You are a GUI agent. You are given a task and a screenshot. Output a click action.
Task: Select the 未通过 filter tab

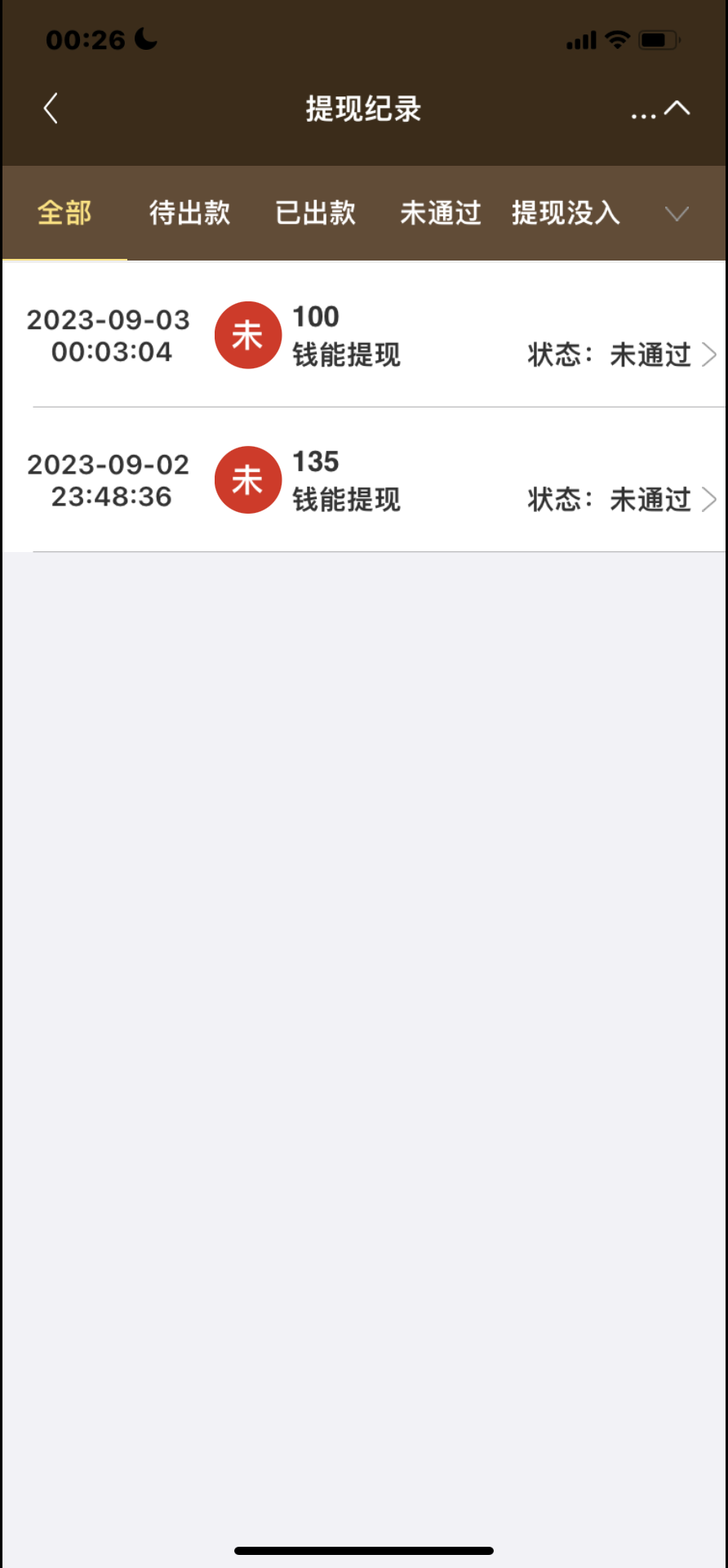[x=440, y=212]
